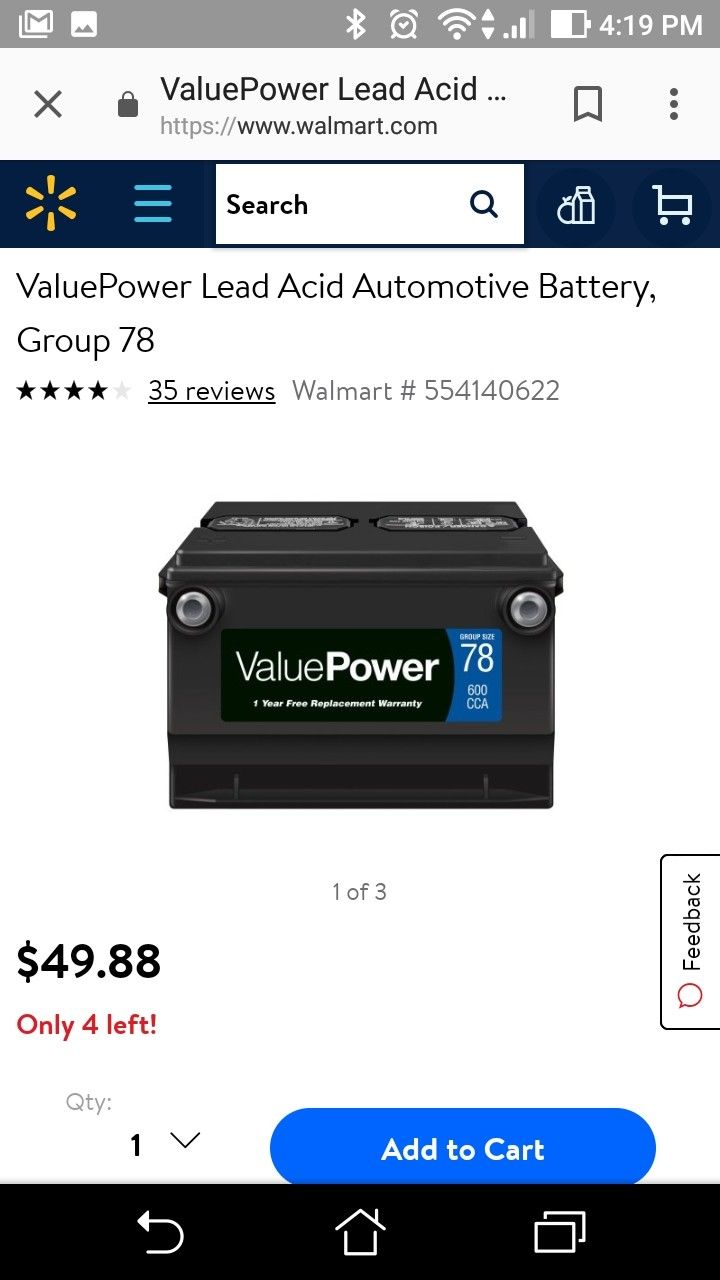Open the grocery icon next to search
This screenshot has height=1280, width=720.
(x=576, y=205)
